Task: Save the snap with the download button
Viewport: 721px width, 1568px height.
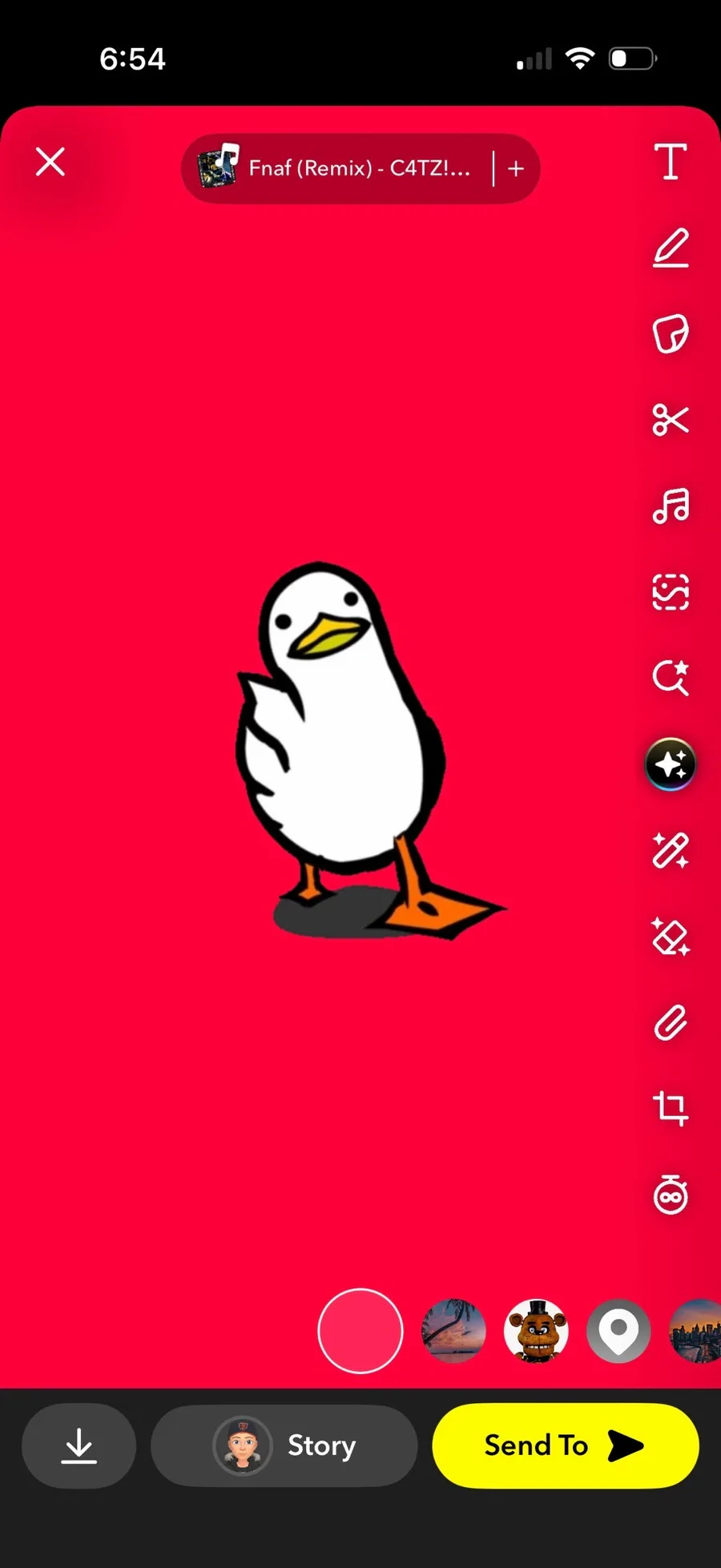Action: 79,1445
